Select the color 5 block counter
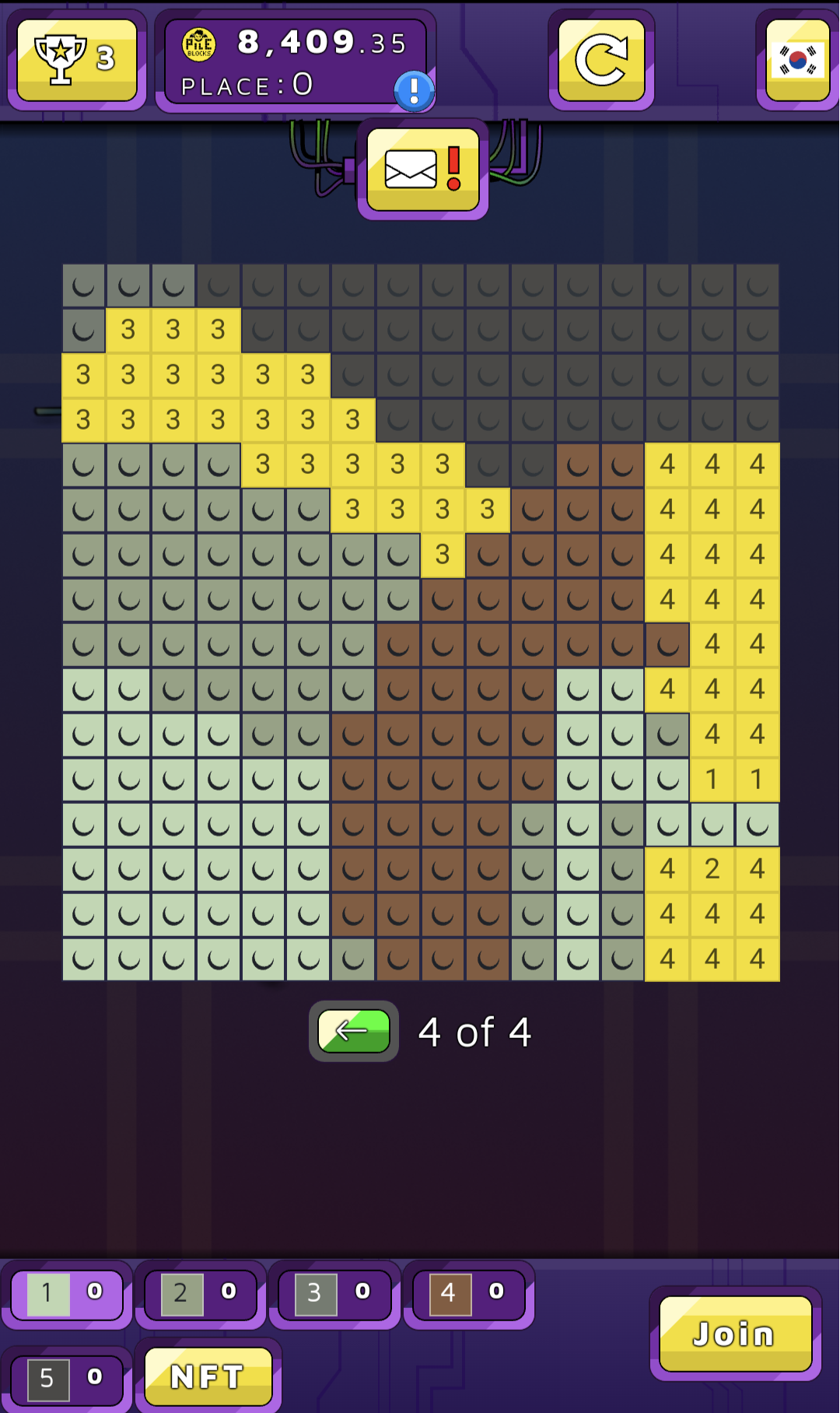The width and height of the screenshot is (840, 1413). (67, 1379)
